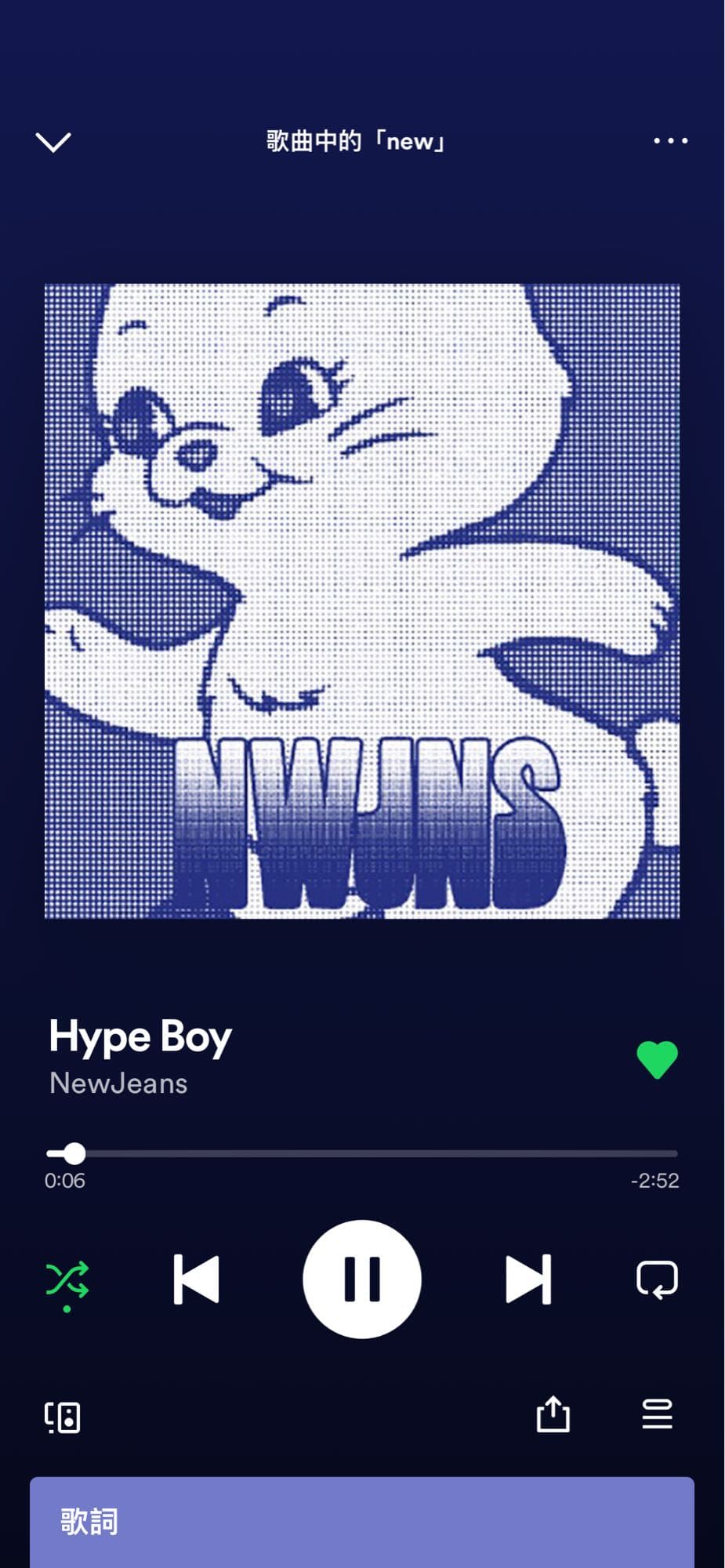The height and width of the screenshot is (1568, 725).
Task: Open the 歌詞 lyrics card
Action: (x=361, y=1521)
